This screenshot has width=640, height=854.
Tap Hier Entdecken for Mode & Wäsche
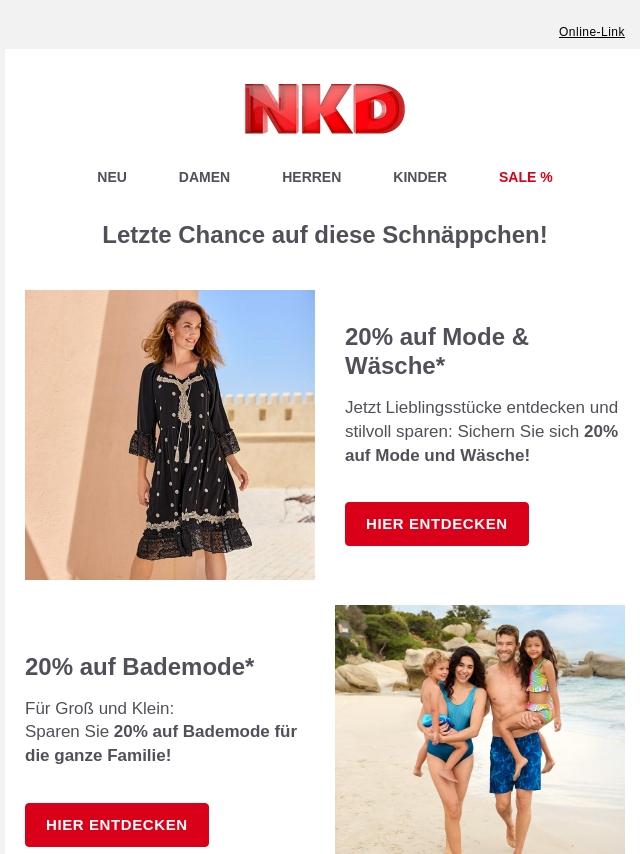coord(436,524)
